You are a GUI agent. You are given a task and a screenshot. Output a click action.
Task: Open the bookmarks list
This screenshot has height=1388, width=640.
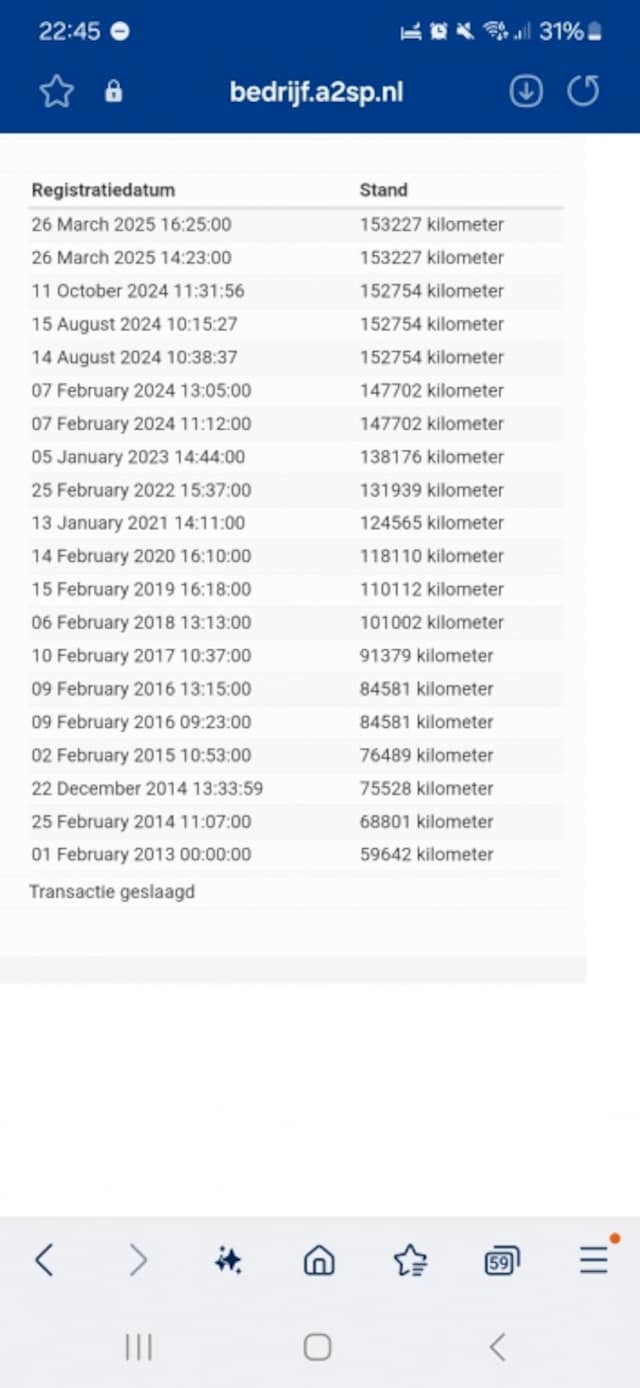(x=410, y=1261)
